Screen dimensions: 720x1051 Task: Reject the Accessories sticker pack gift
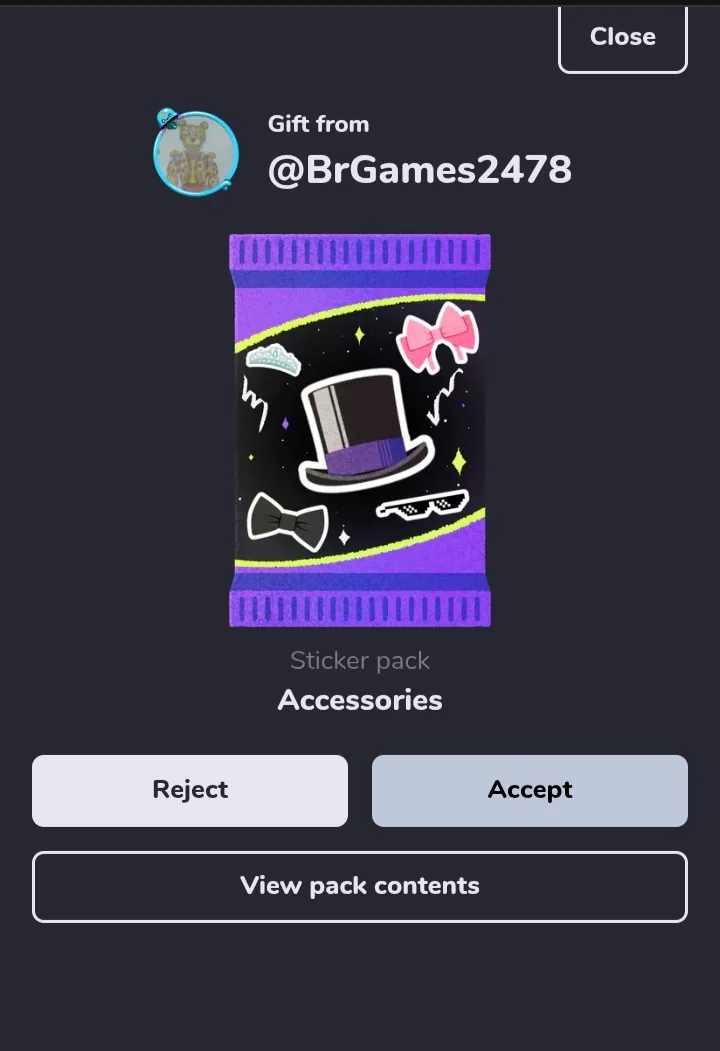(x=190, y=790)
